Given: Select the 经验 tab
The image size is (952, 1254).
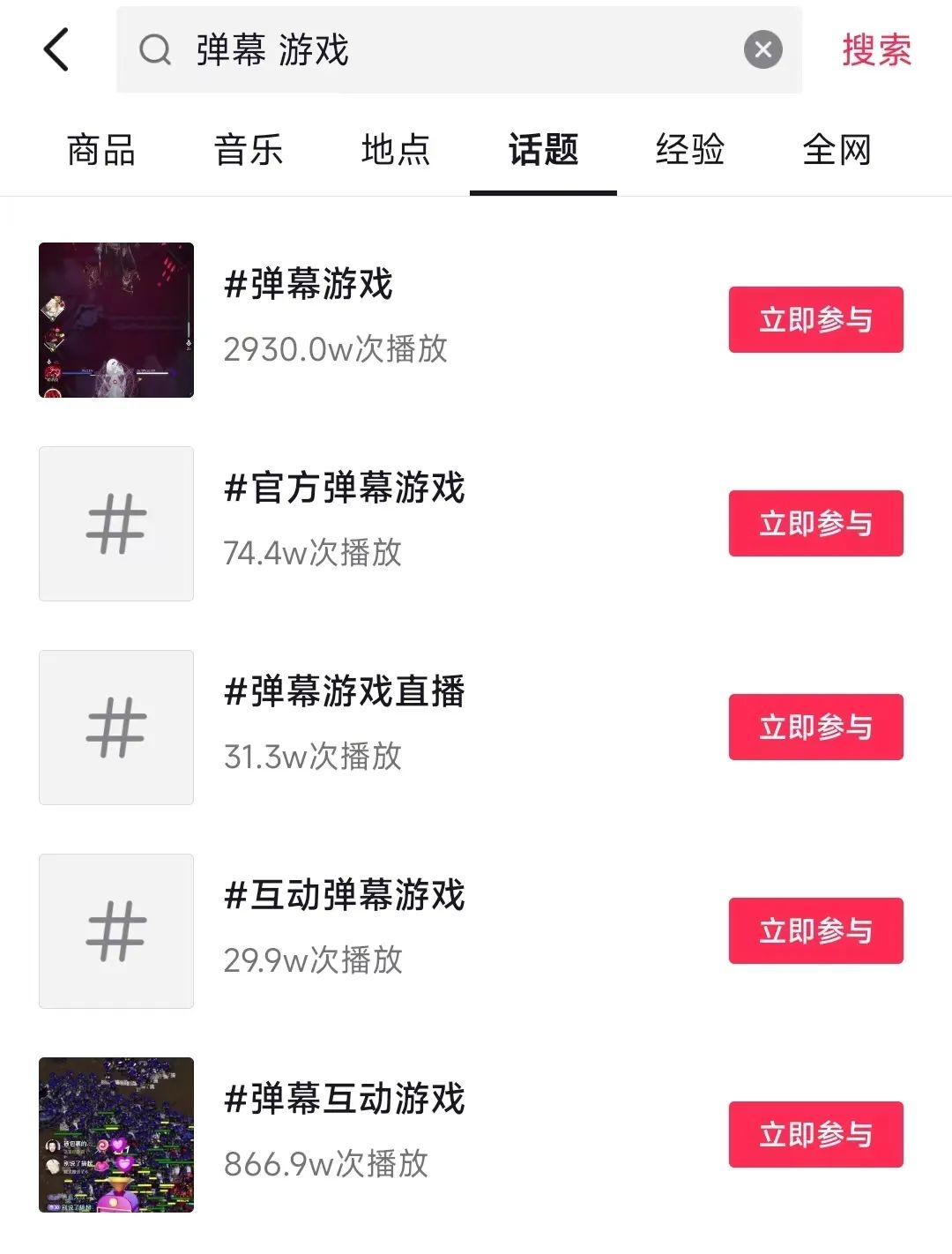Looking at the screenshot, I should [x=688, y=151].
